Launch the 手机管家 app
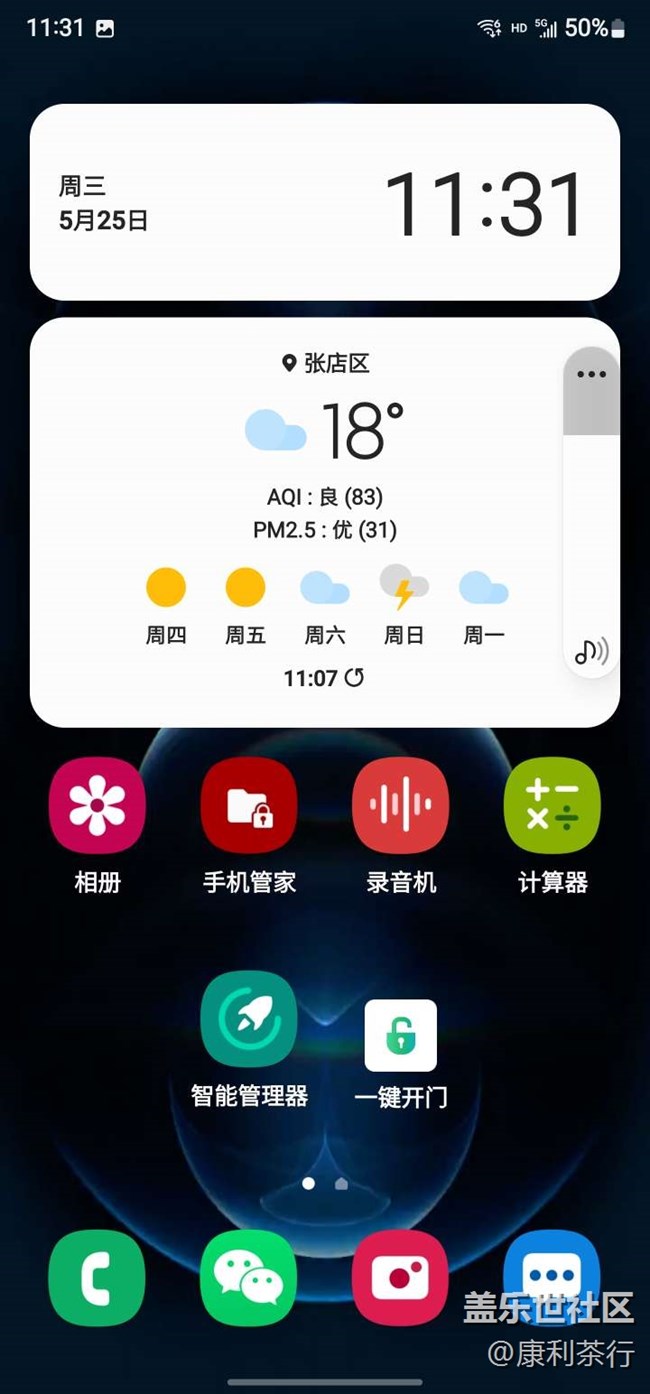Image resolution: width=650 pixels, height=1394 pixels. [x=249, y=806]
